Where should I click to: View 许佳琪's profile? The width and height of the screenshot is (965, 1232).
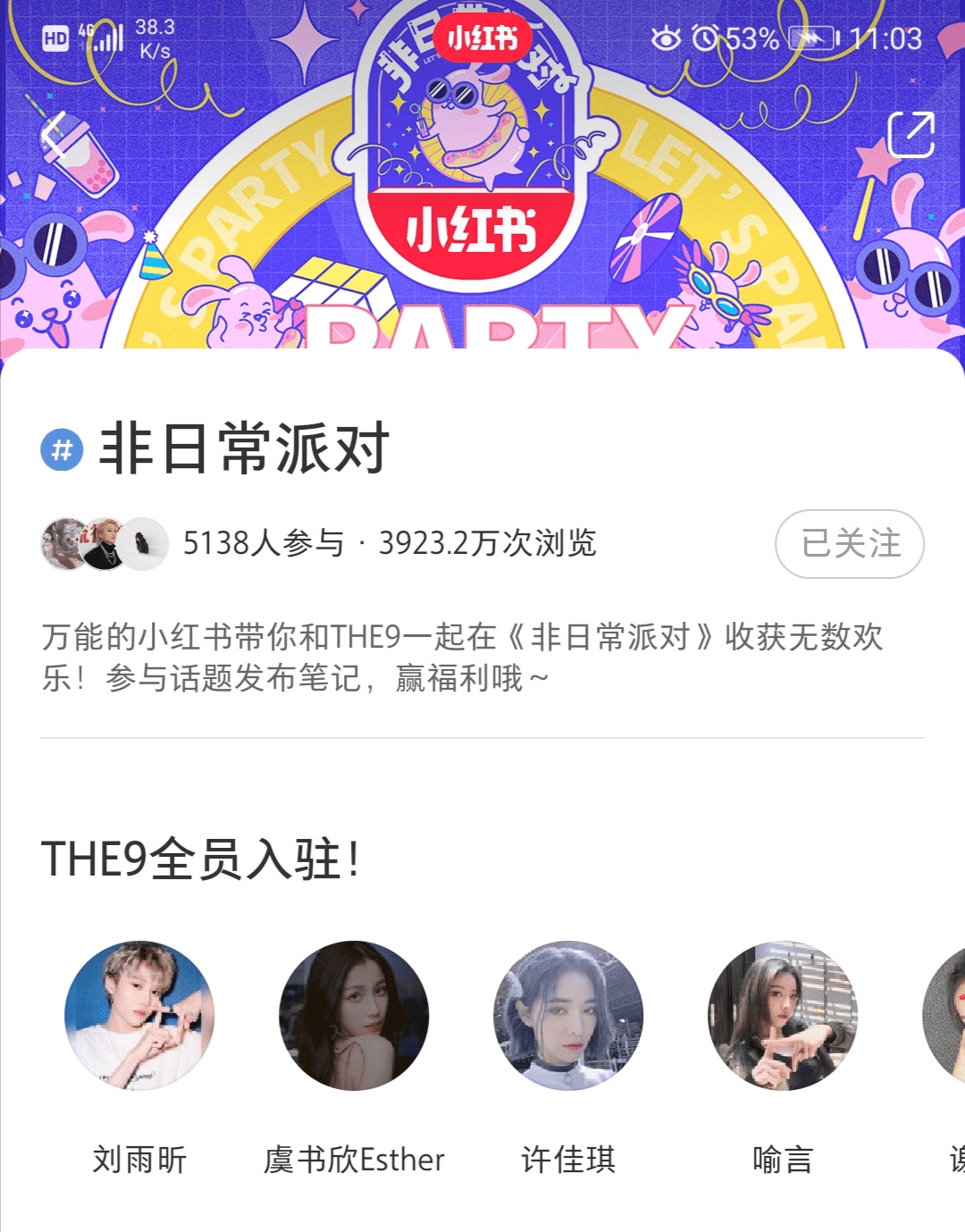tap(568, 1016)
